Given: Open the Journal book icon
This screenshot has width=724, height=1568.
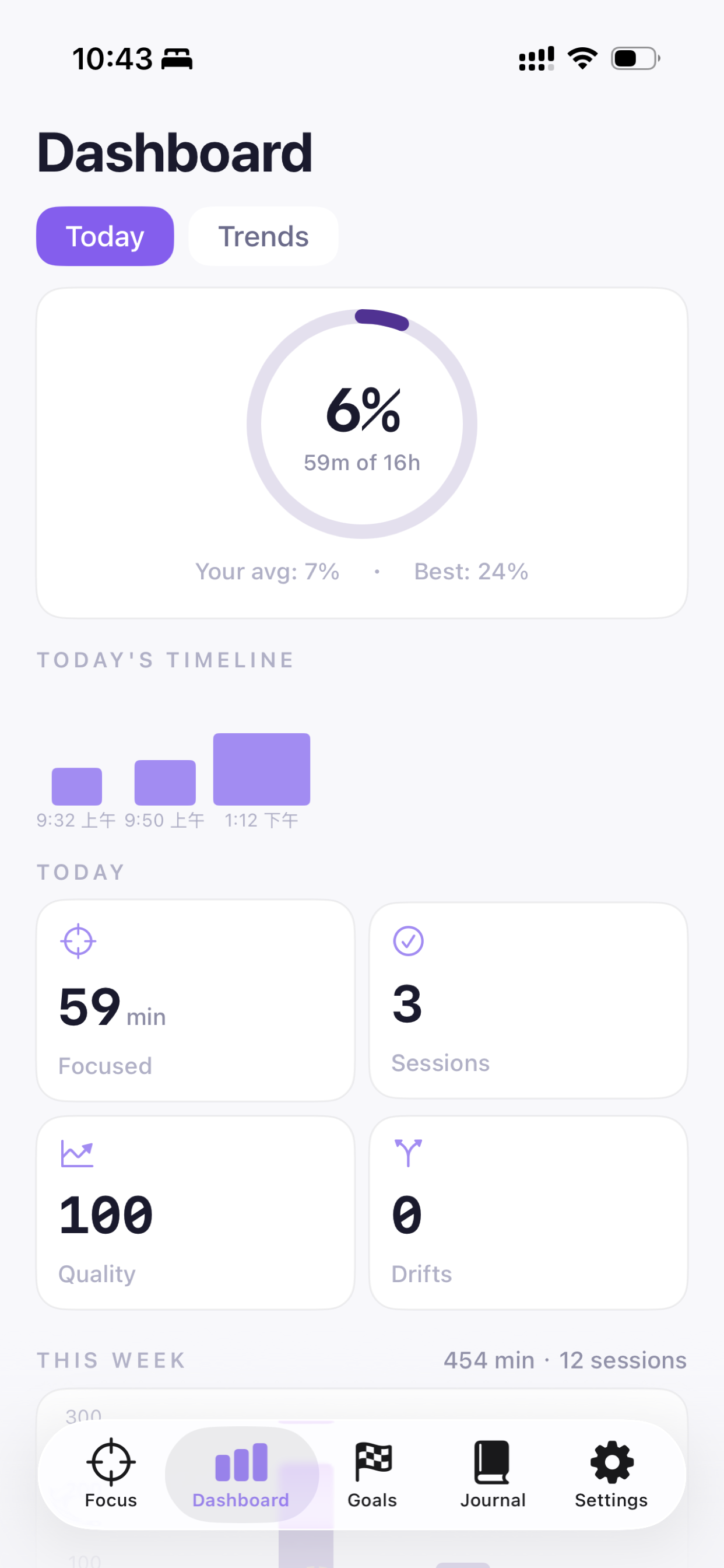Looking at the screenshot, I should (x=492, y=1462).
